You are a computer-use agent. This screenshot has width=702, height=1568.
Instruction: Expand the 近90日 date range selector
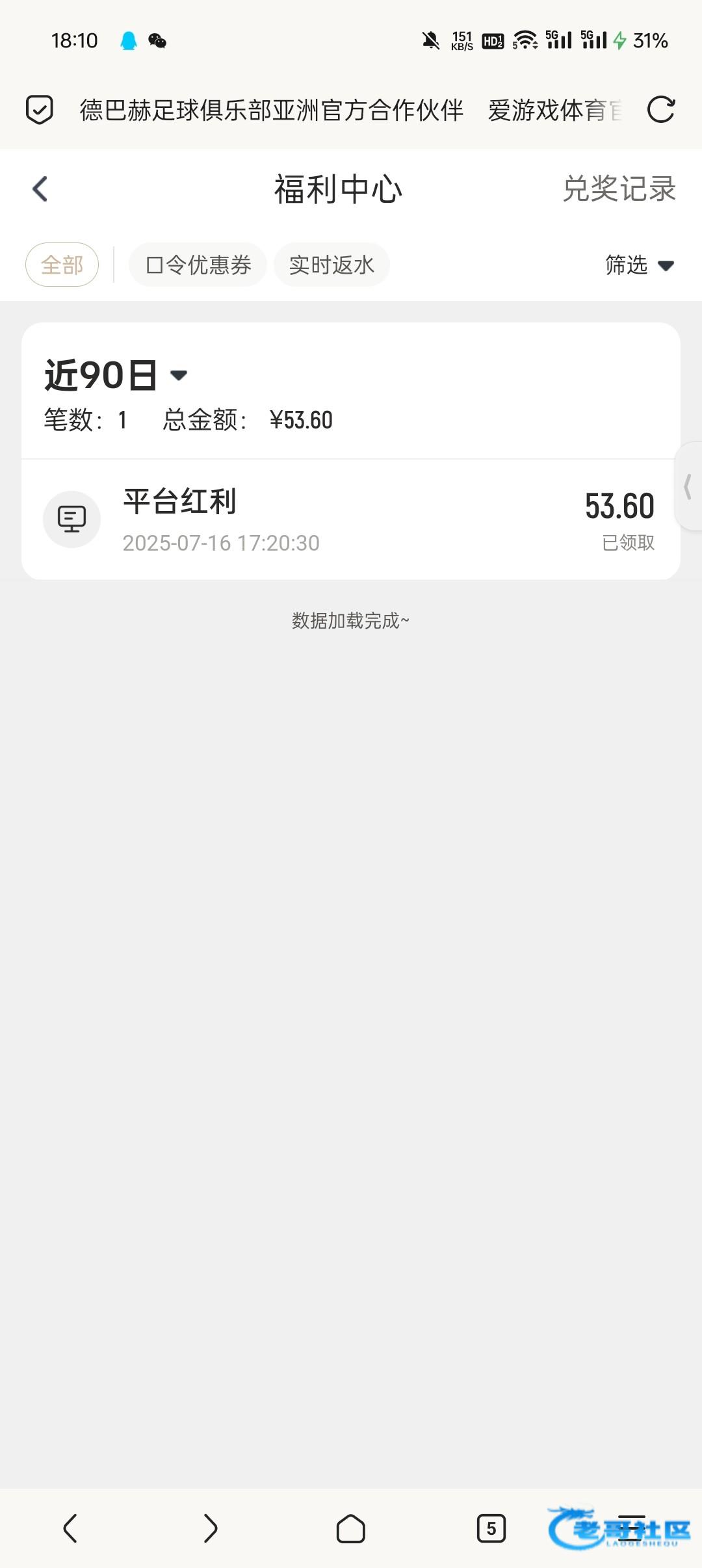pos(116,375)
